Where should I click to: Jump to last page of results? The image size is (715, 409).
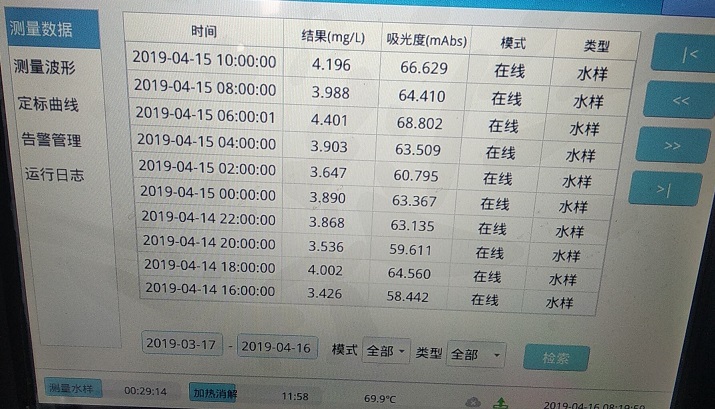(664, 188)
